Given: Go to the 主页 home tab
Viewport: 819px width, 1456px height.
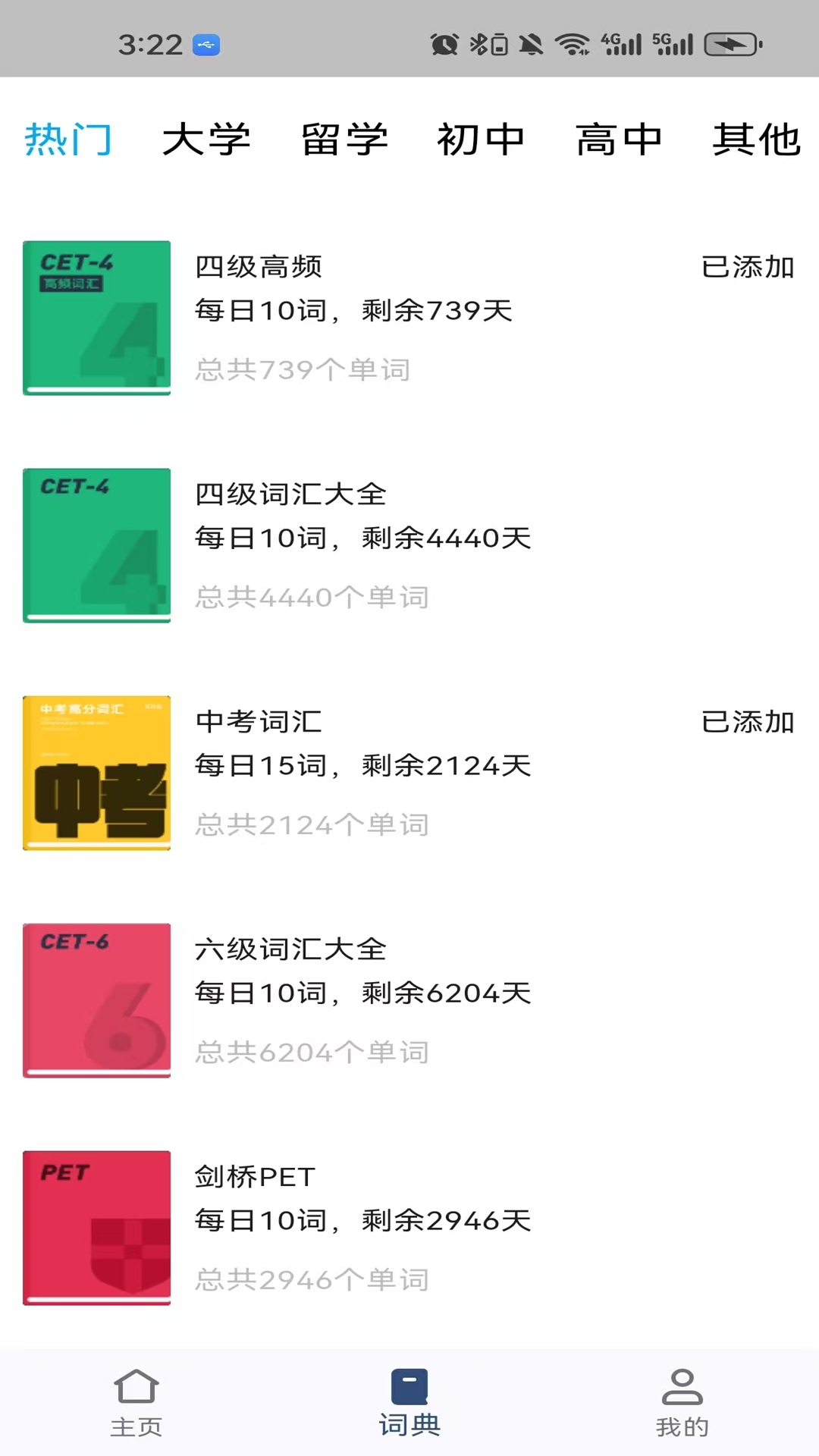Looking at the screenshot, I should pos(136,1403).
